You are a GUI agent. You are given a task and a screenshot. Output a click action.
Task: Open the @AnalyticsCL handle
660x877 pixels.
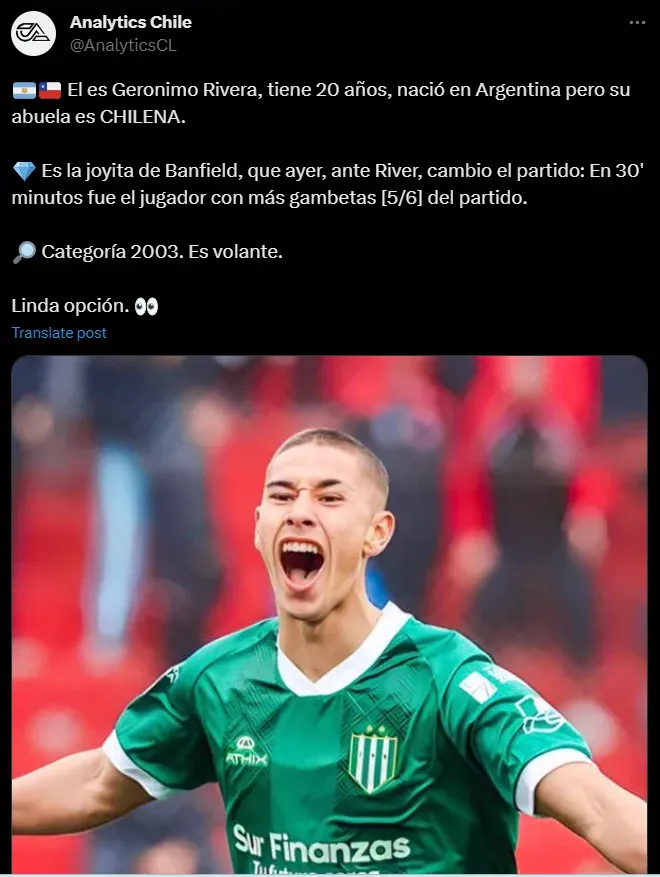(123, 45)
